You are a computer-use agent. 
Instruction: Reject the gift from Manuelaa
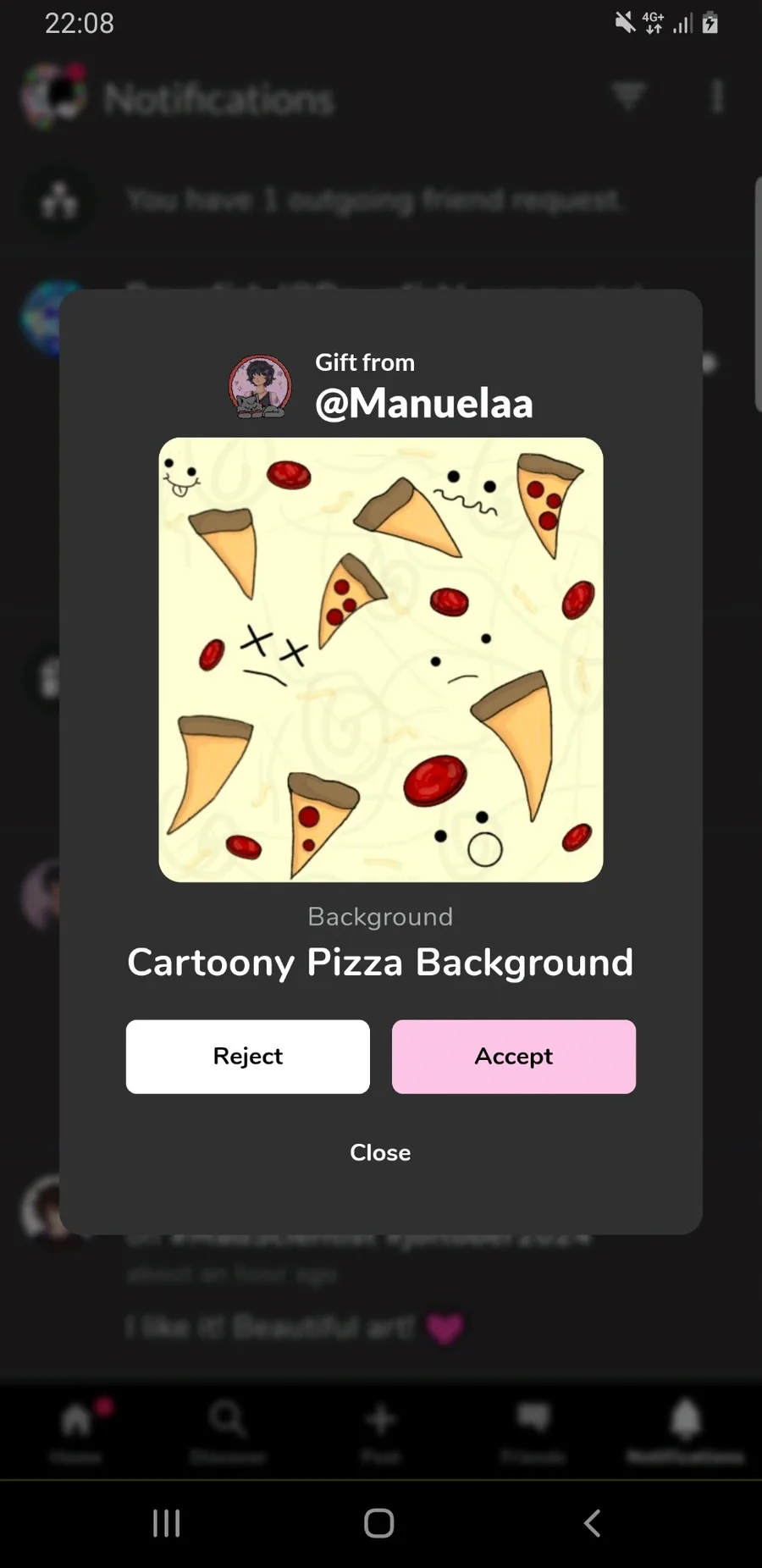[x=247, y=1056]
